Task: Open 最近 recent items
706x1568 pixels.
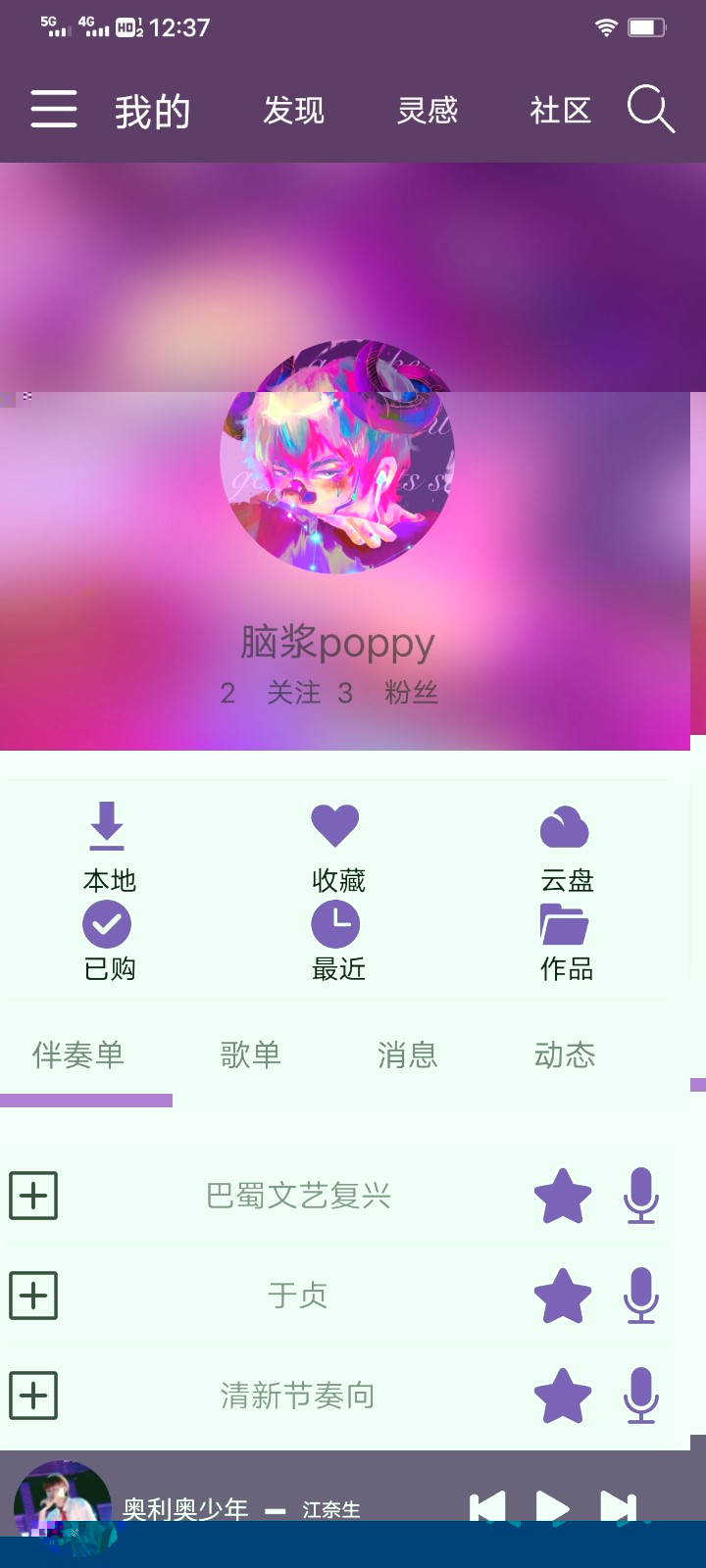Action: tap(336, 941)
